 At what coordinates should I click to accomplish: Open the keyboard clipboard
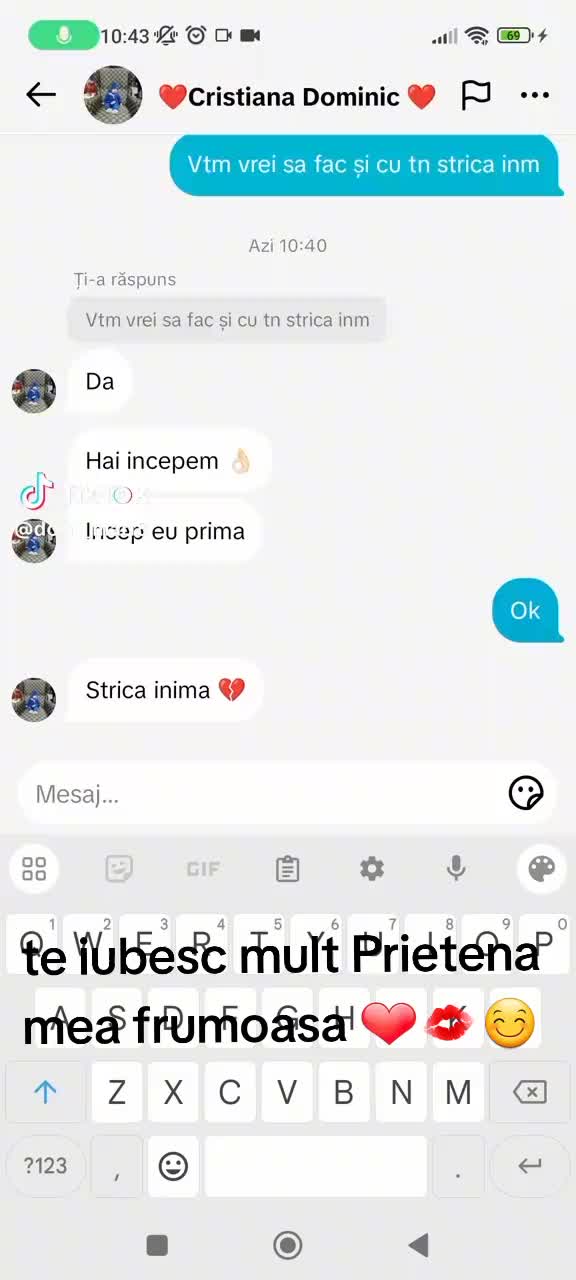pyautogui.click(x=288, y=869)
